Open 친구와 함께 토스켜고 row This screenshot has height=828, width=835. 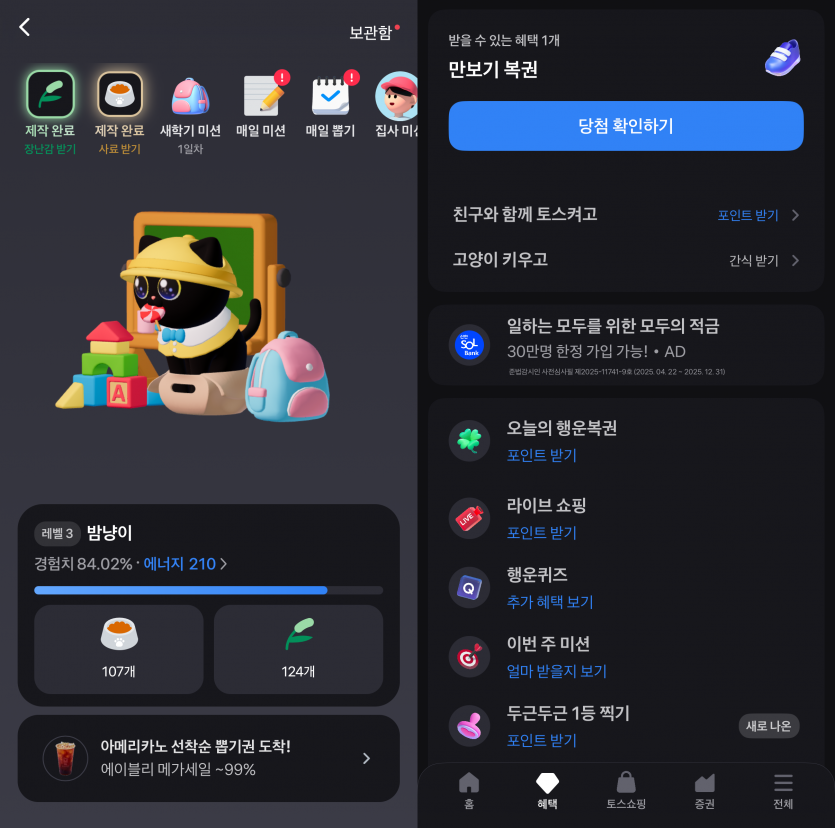tap(626, 215)
